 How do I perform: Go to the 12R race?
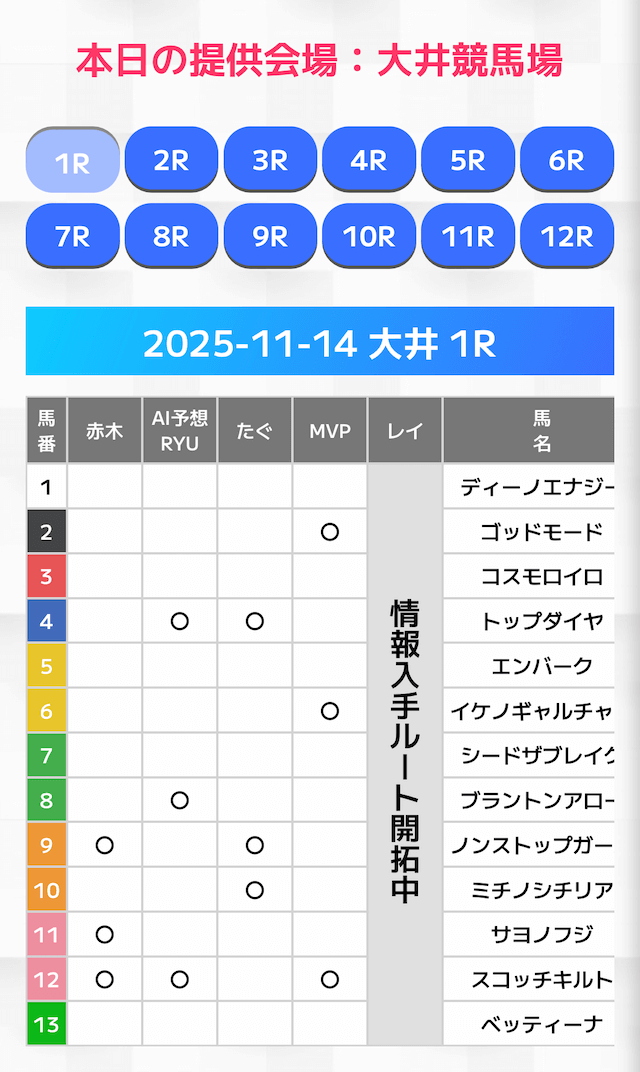point(567,236)
